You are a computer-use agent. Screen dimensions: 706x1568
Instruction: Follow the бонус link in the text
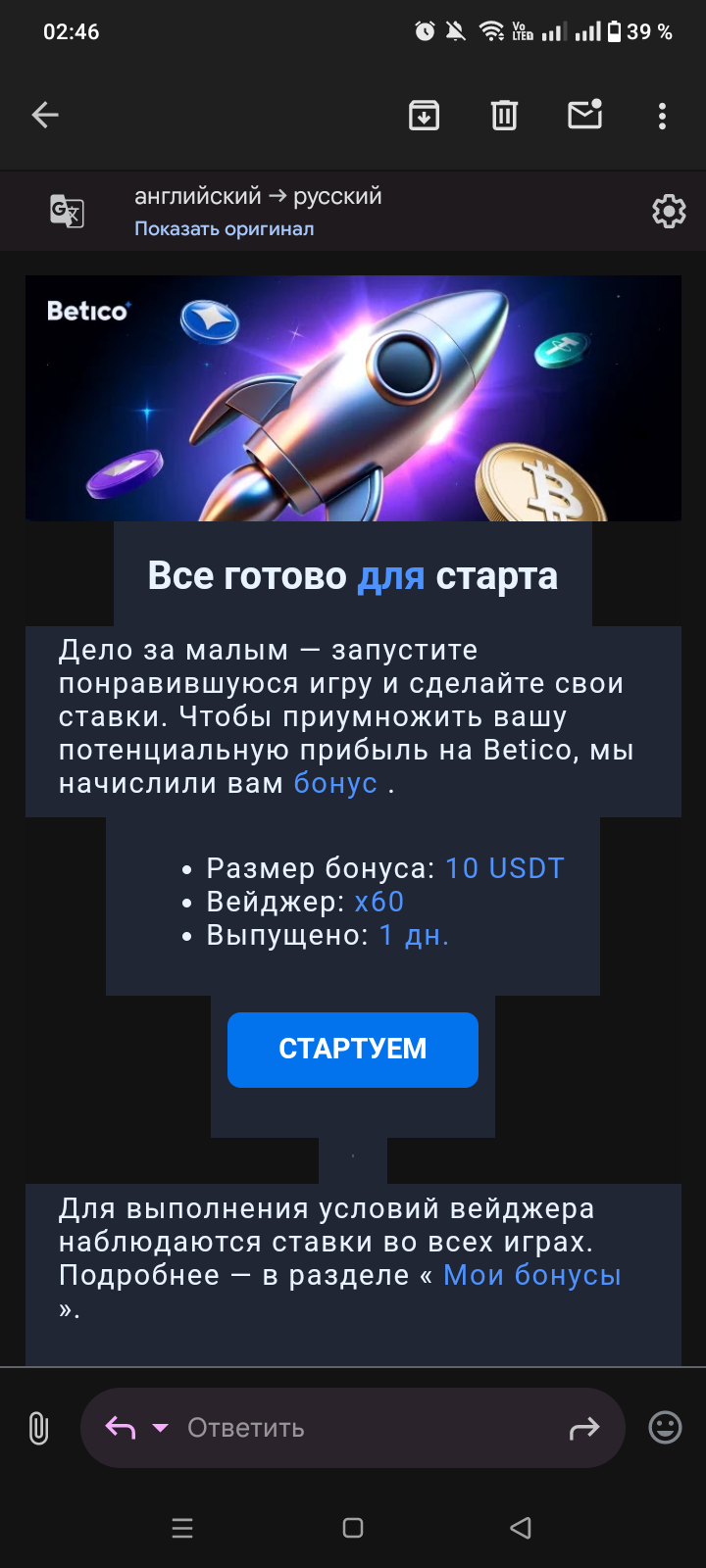(335, 784)
